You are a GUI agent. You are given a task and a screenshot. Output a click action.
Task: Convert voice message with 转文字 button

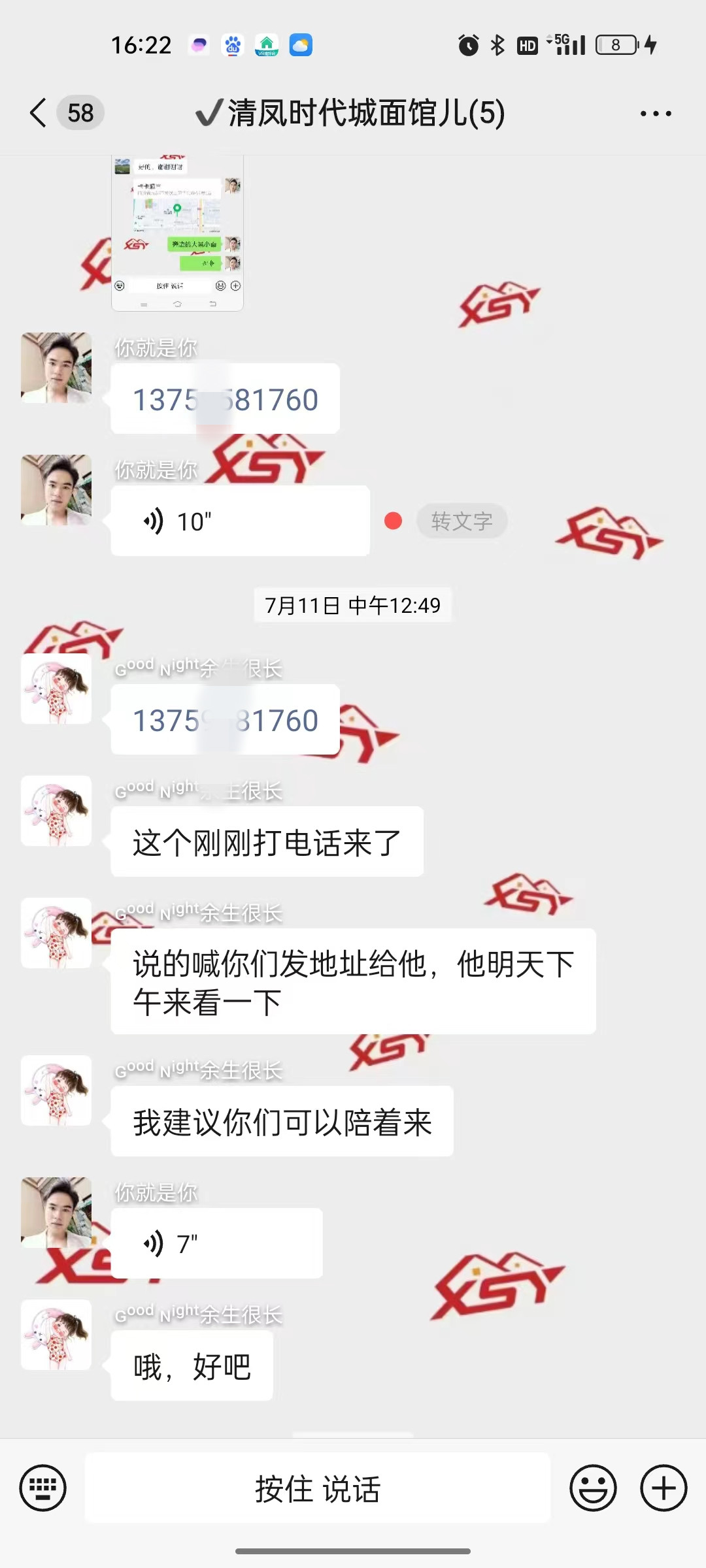462,521
